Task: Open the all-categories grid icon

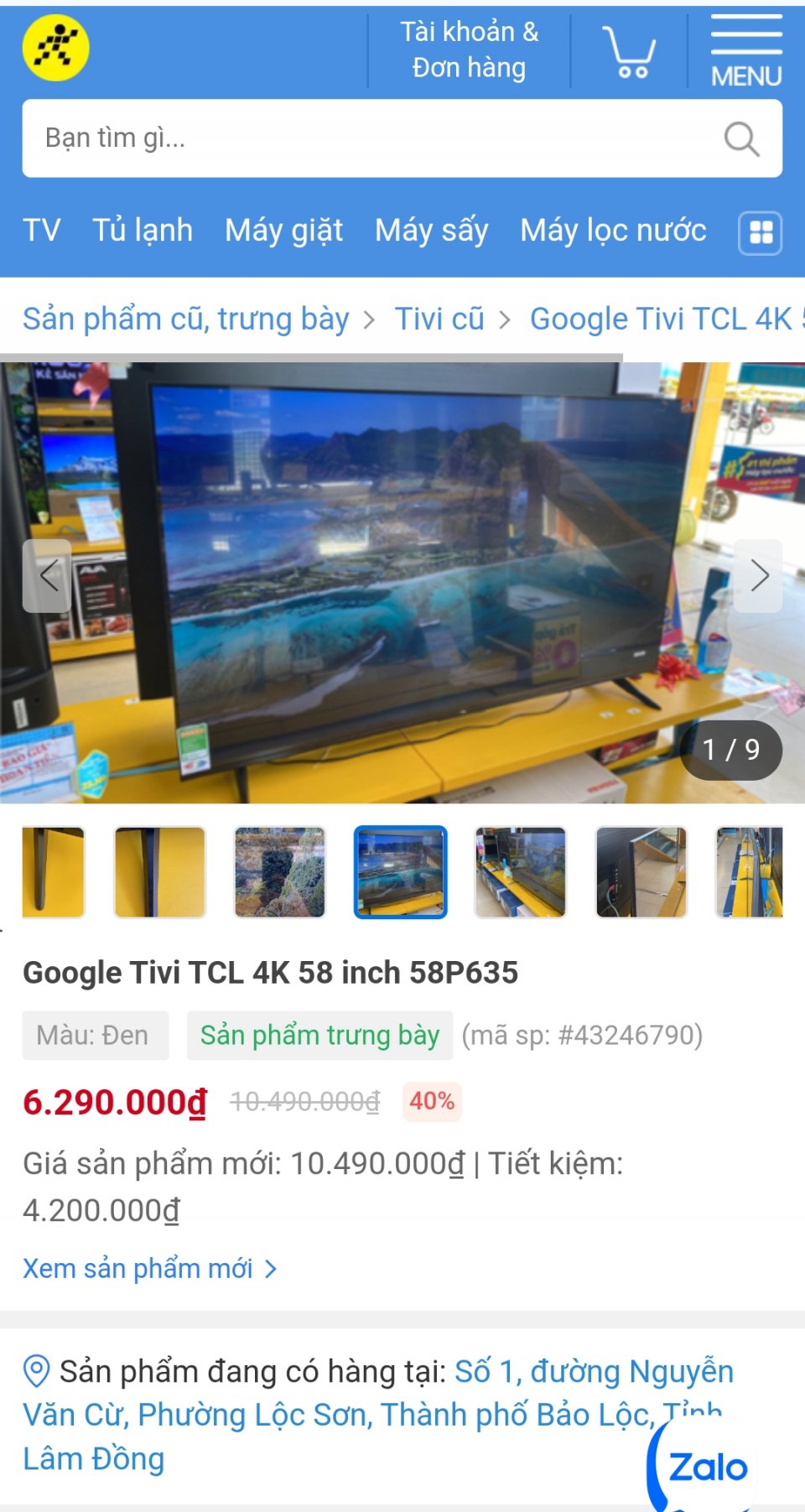Action: tap(760, 232)
